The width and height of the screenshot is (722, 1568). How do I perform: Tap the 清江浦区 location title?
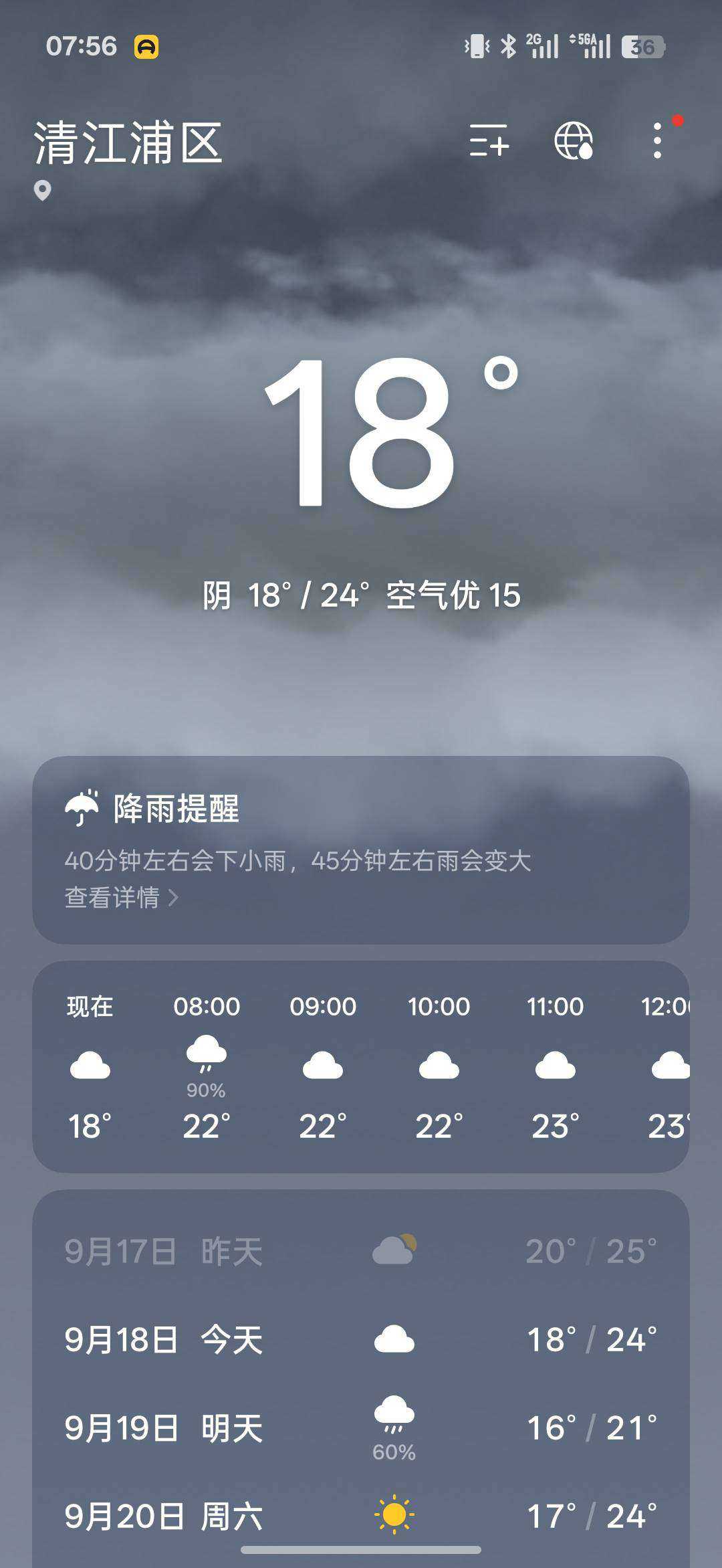(x=128, y=143)
